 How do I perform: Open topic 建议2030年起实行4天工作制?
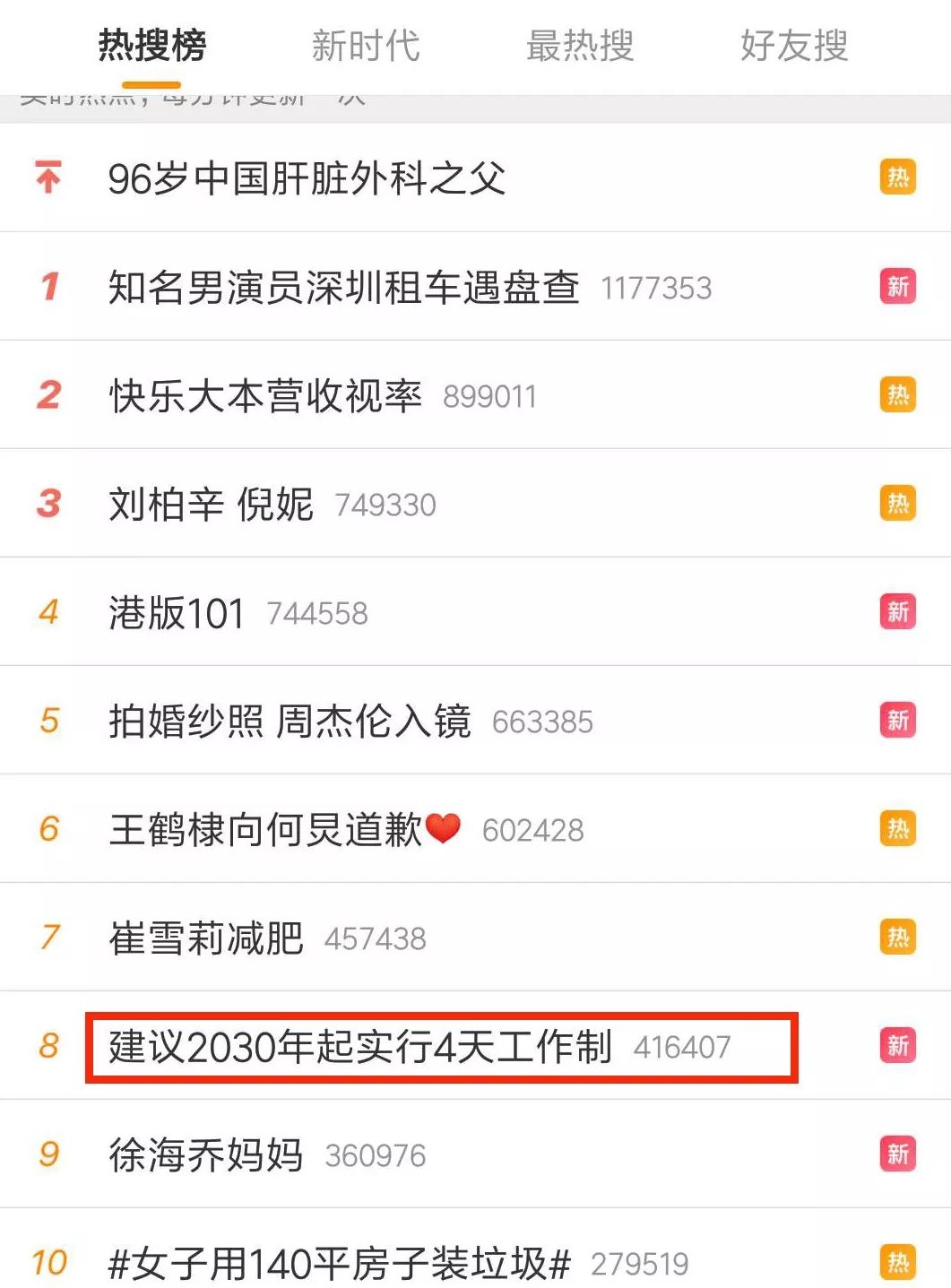point(360,1047)
